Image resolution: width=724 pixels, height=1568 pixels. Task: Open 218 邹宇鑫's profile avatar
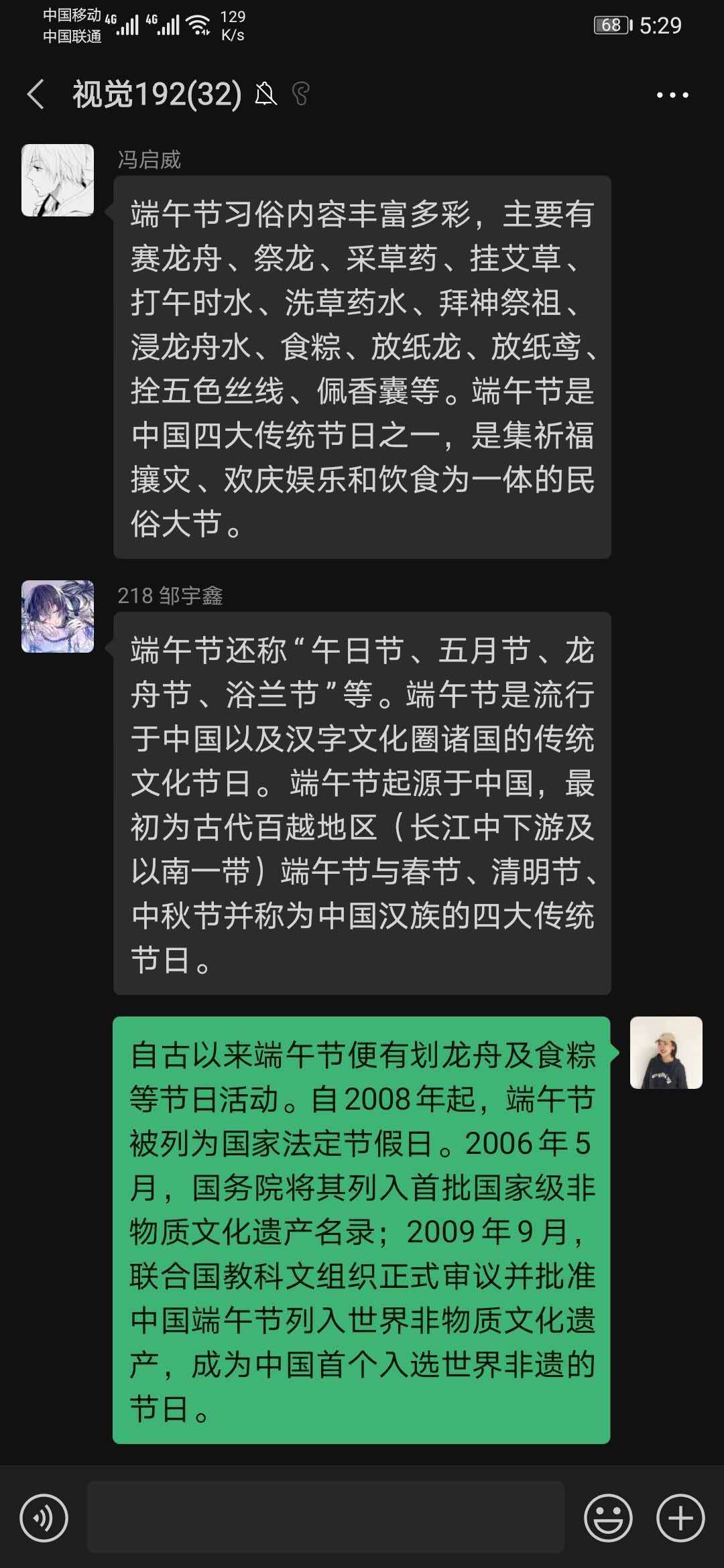58,616
